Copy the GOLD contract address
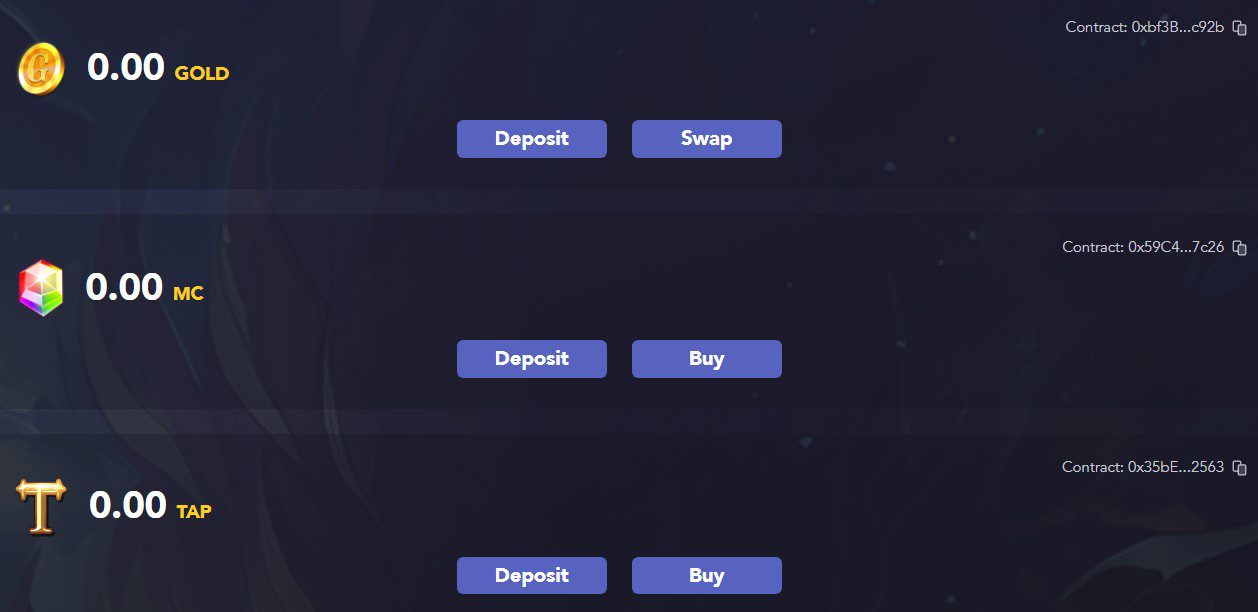Viewport: 1258px width, 612px height. click(x=1240, y=28)
